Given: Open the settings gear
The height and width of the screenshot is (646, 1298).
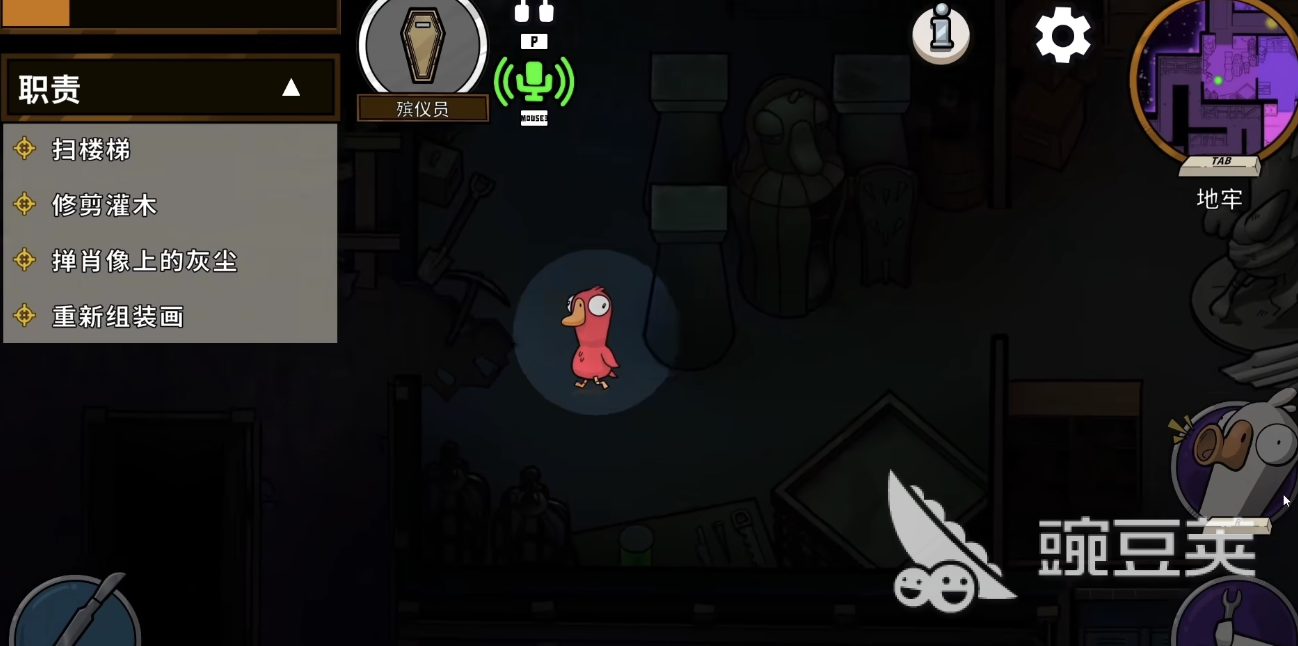Looking at the screenshot, I should tap(1062, 36).
